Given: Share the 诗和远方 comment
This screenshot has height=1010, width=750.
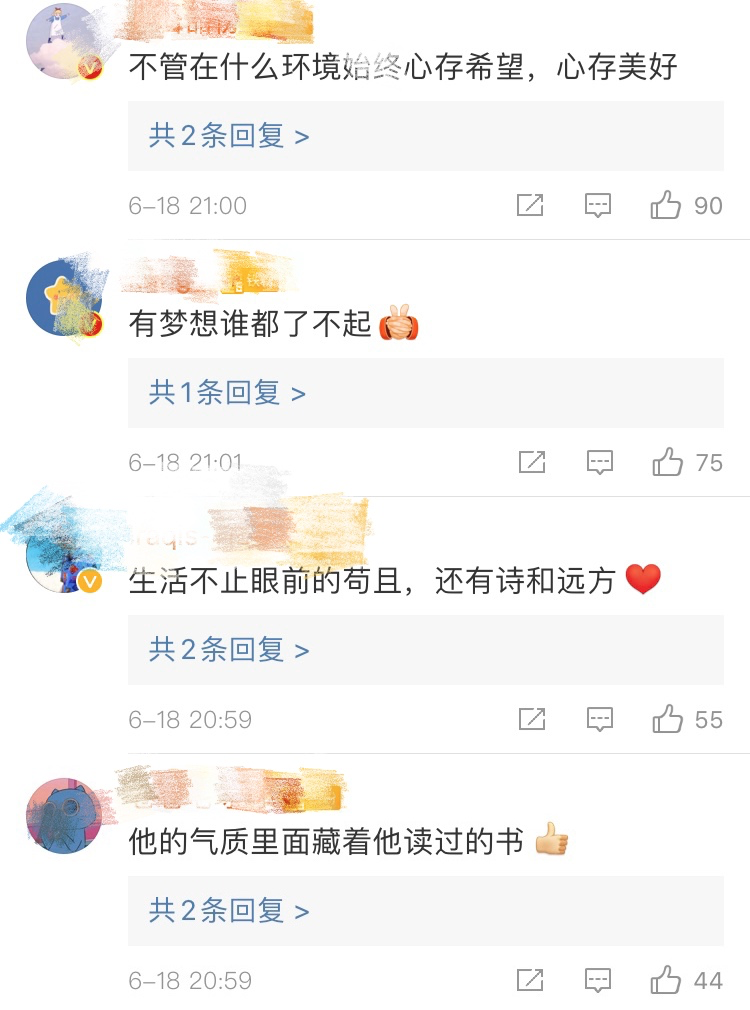Looking at the screenshot, I should (532, 719).
